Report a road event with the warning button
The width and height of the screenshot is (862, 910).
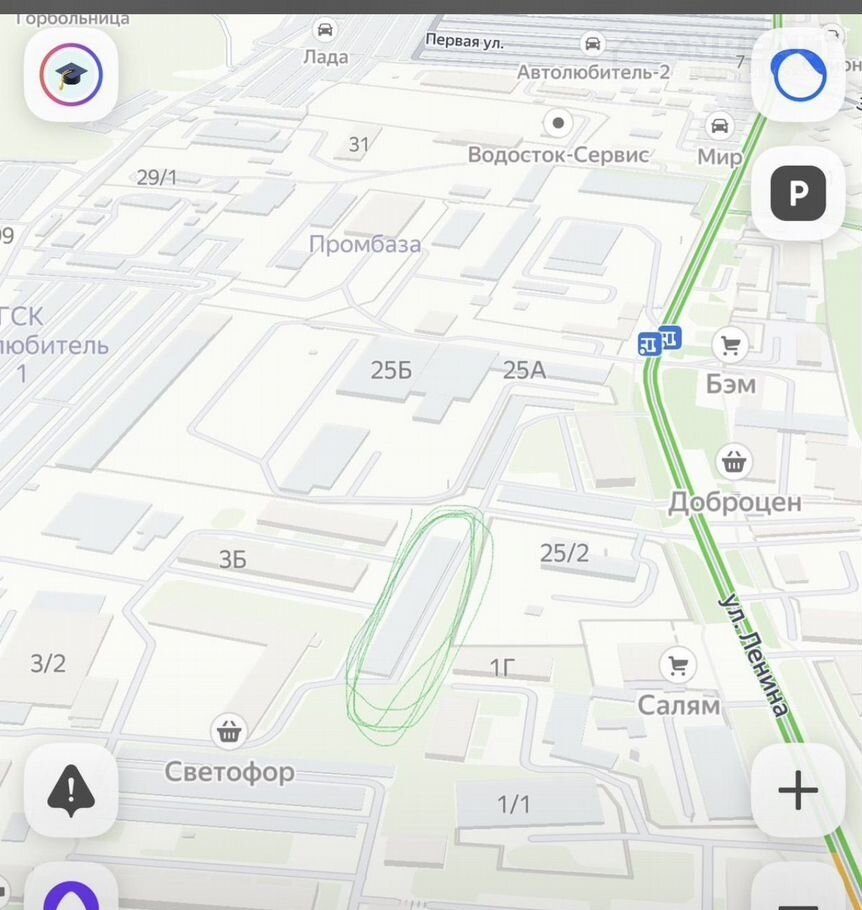[x=71, y=791]
